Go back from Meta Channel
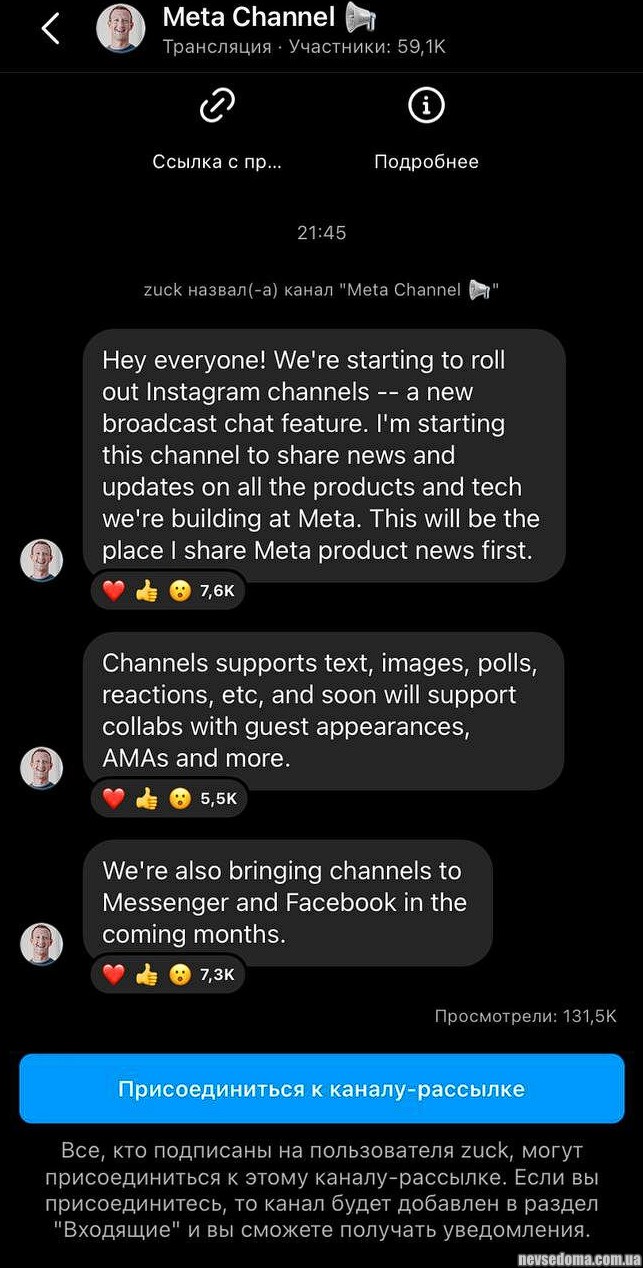Image resolution: width=643 pixels, height=1268 pixels. 50,29
